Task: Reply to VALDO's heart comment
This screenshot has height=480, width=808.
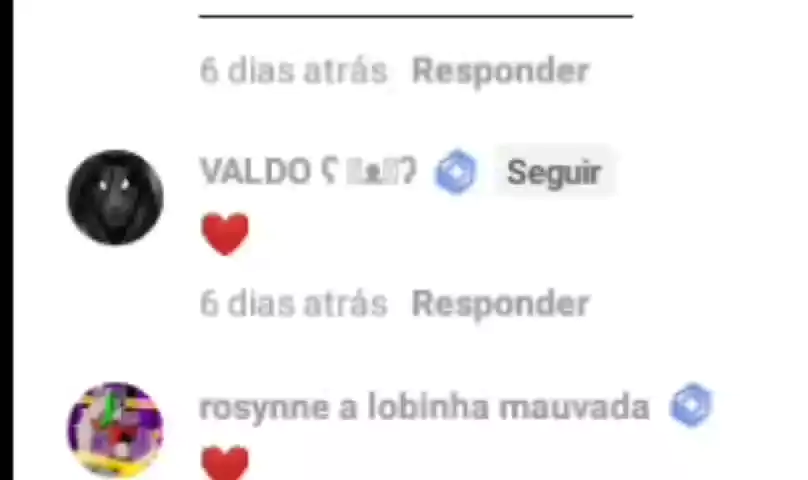Action: [x=500, y=304]
